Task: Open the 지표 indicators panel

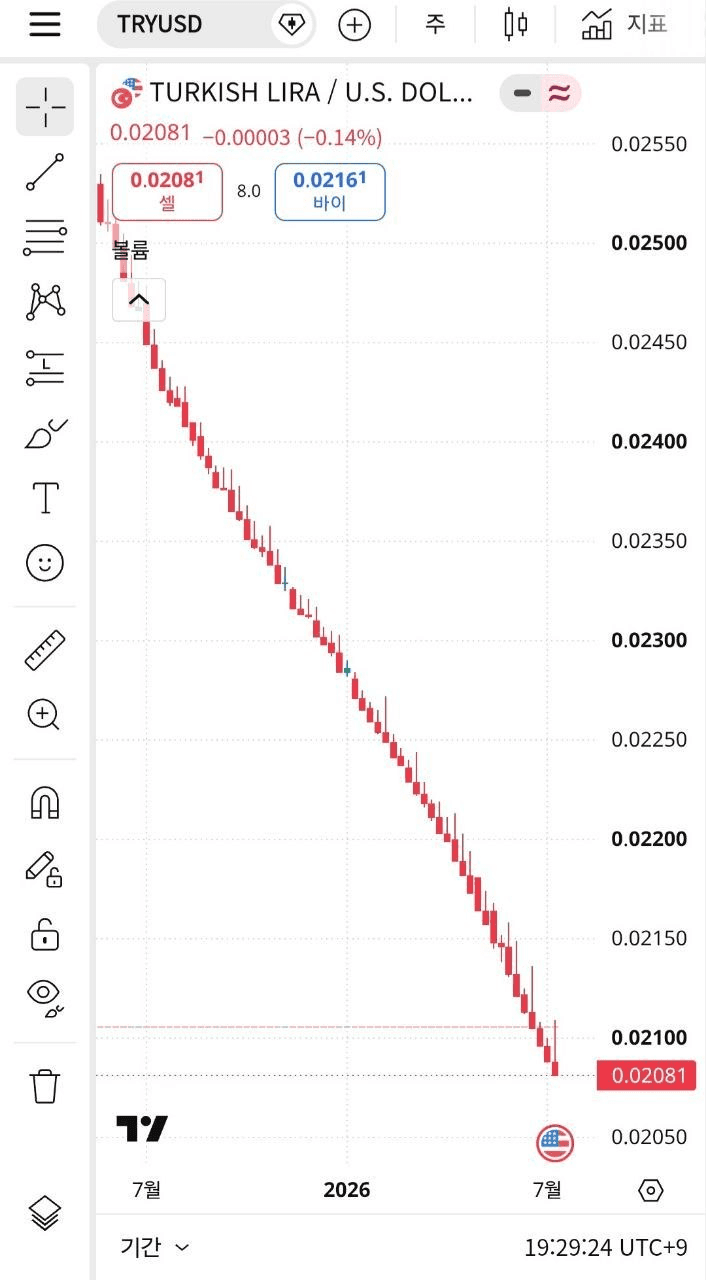Action: pos(623,24)
